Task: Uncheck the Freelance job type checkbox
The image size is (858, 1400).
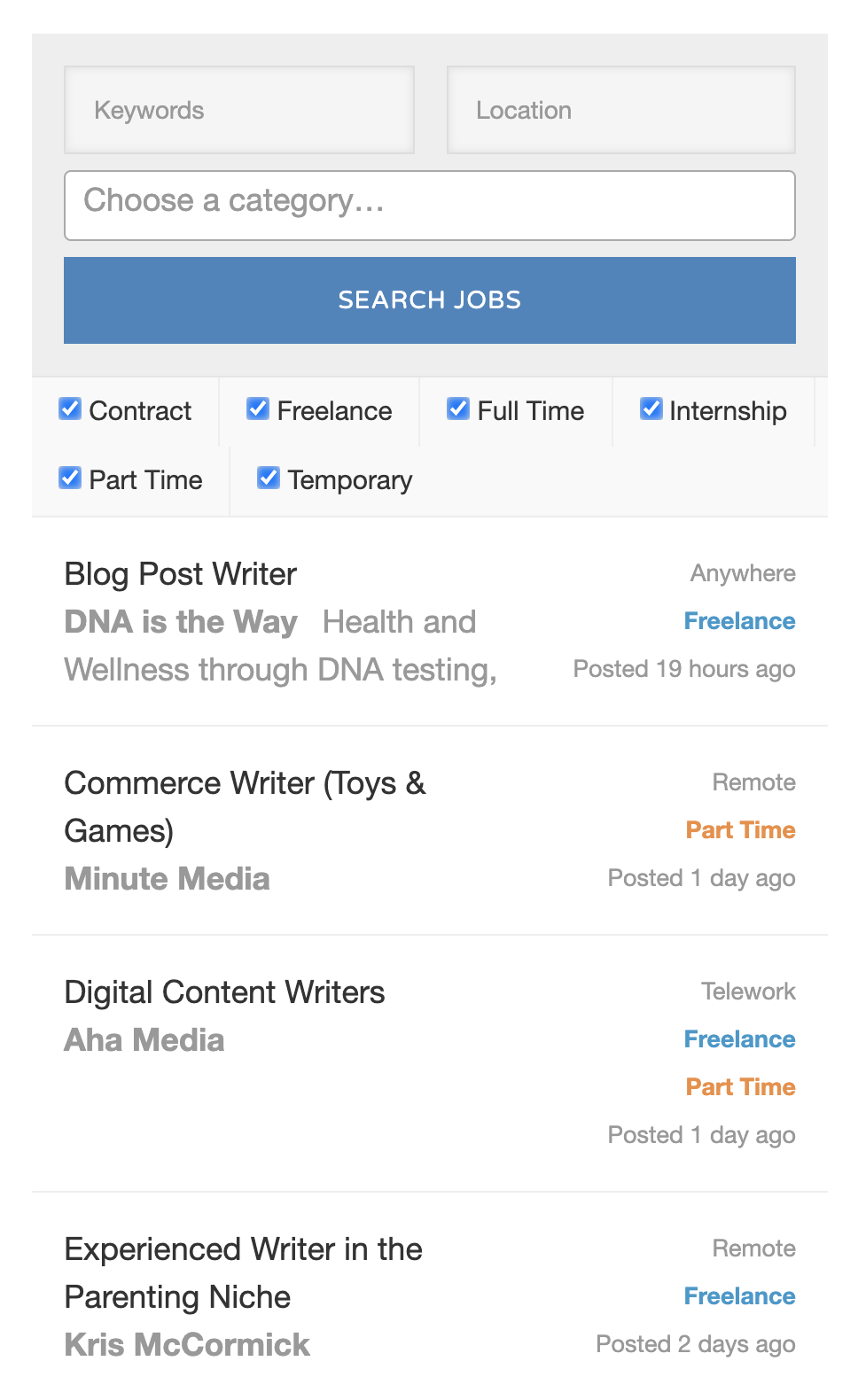Action: (x=258, y=408)
